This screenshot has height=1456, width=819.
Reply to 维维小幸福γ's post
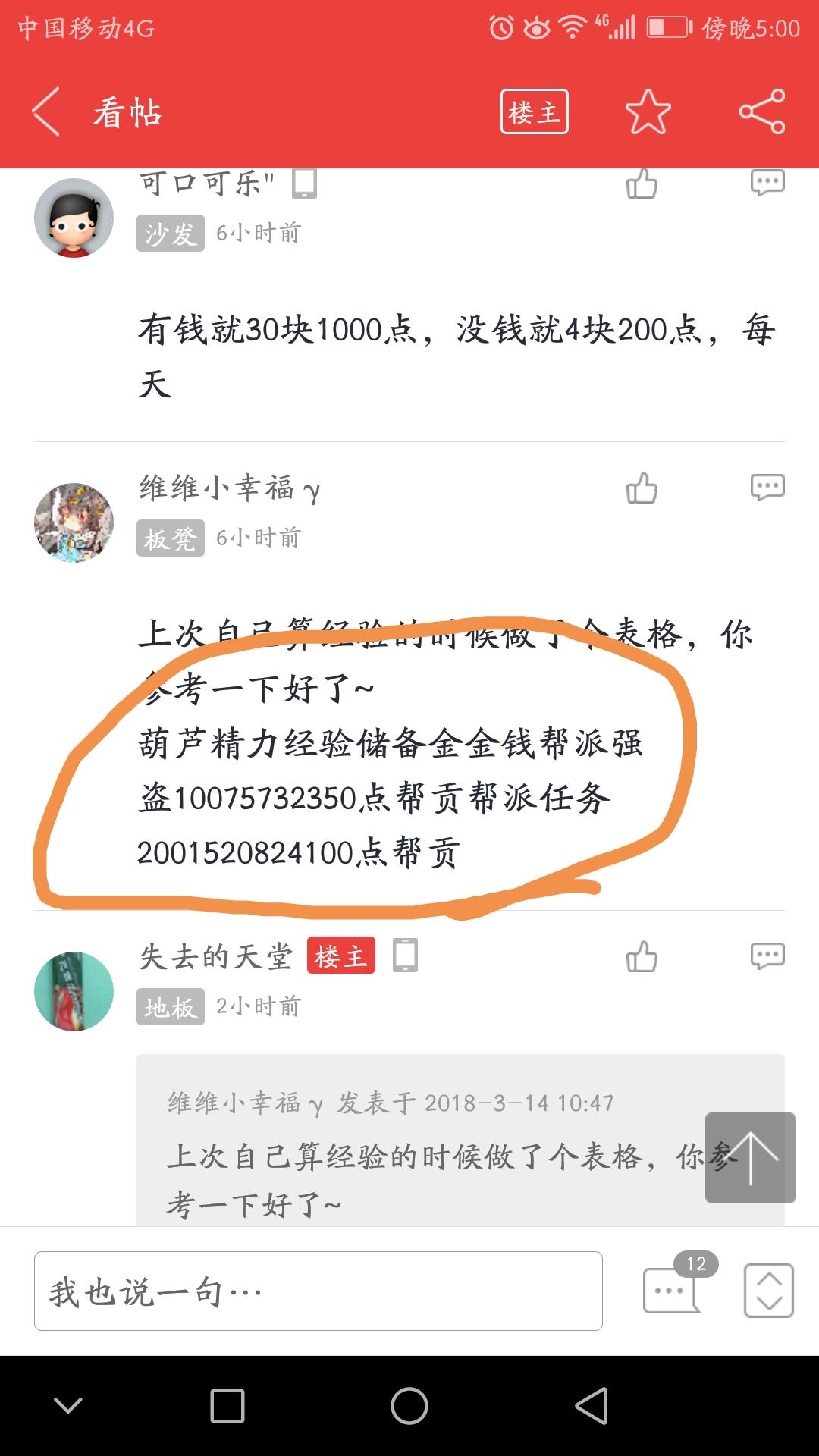767,487
